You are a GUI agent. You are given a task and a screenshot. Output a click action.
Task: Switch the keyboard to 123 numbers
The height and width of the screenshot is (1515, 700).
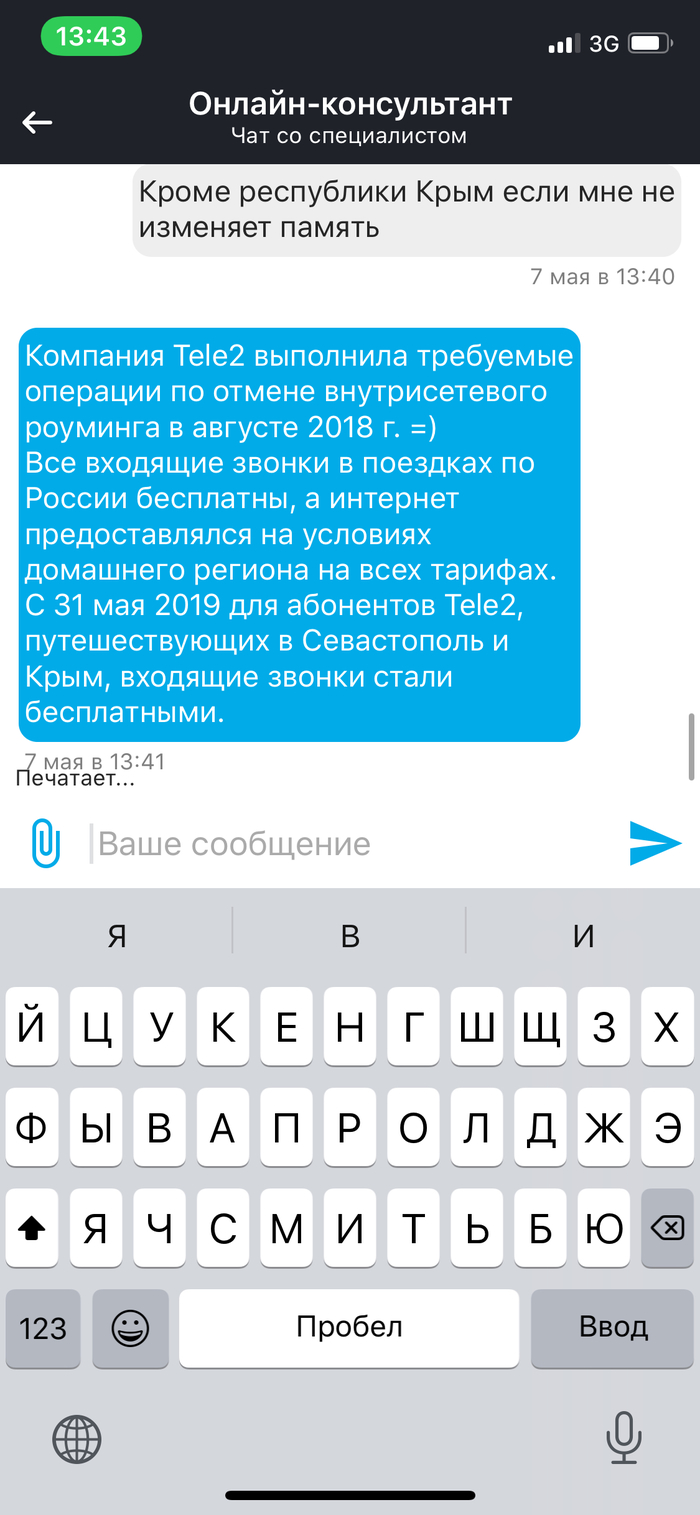click(43, 1328)
